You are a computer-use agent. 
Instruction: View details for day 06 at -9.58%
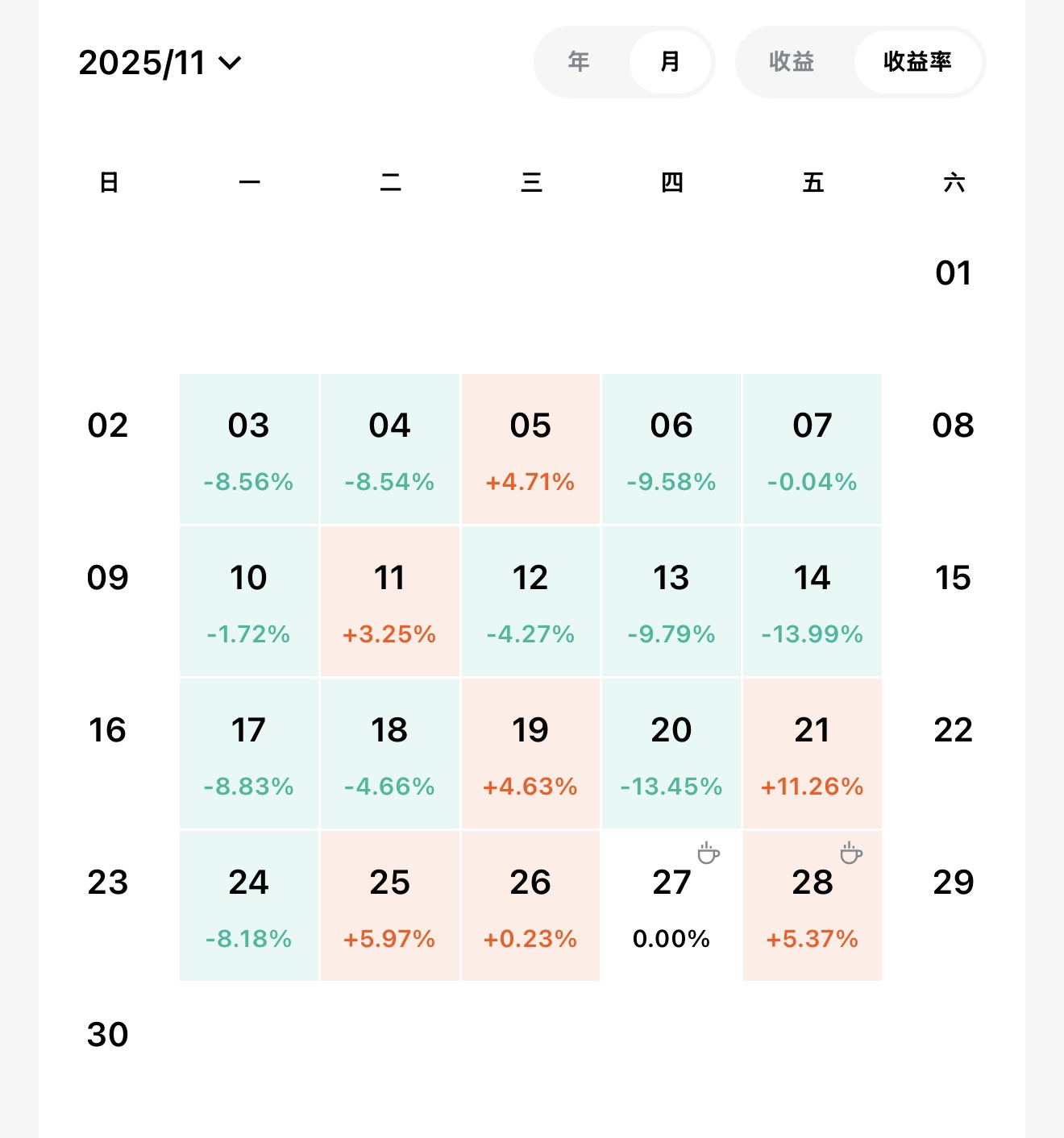pos(671,449)
